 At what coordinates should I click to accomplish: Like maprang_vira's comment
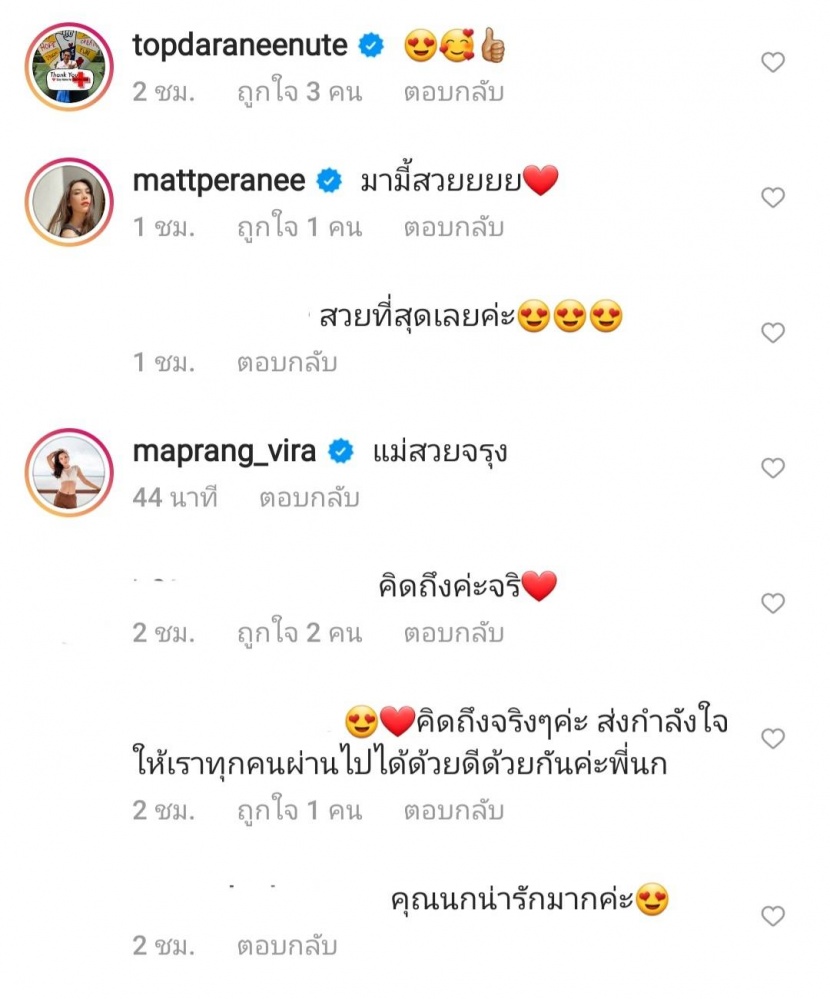click(x=773, y=468)
